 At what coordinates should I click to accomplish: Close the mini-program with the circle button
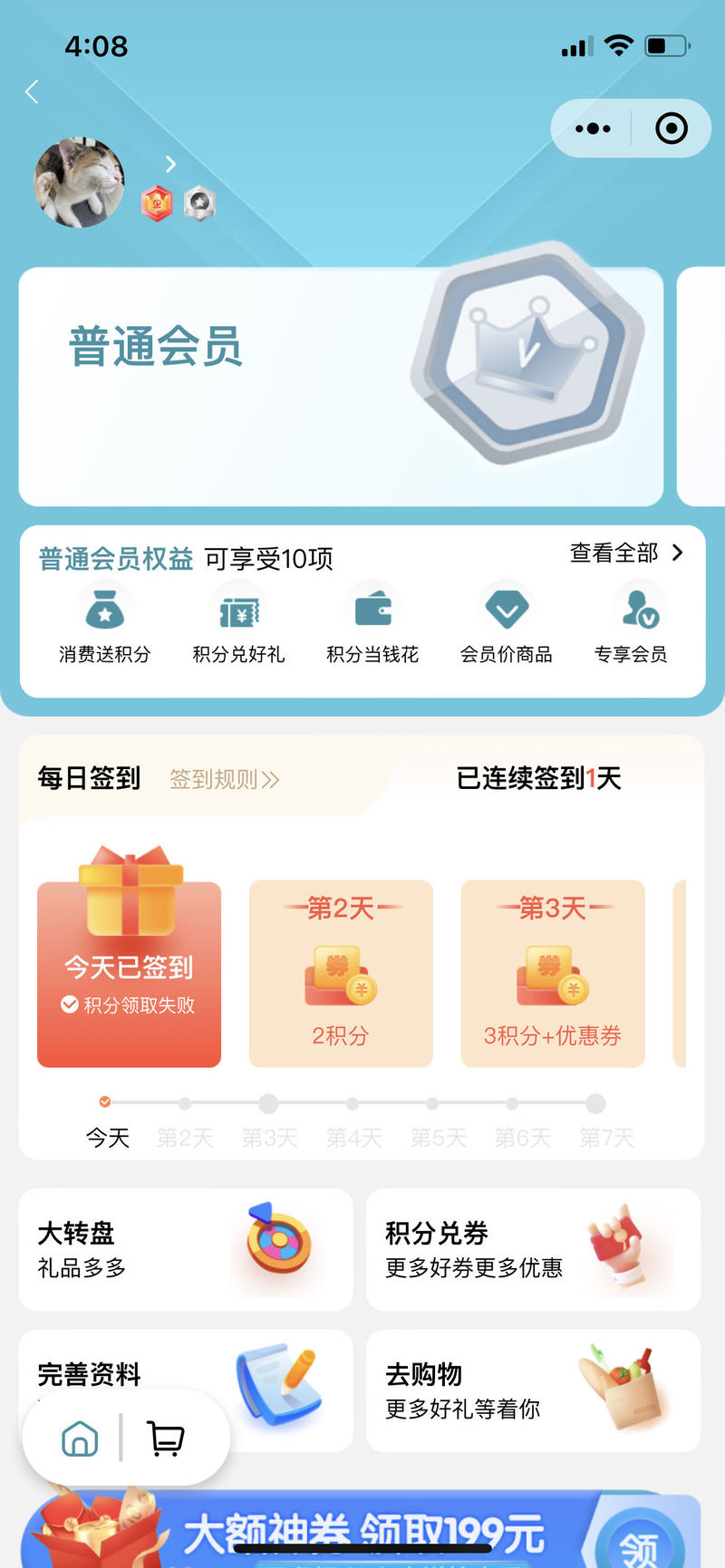pyautogui.click(x=672, y=129)
